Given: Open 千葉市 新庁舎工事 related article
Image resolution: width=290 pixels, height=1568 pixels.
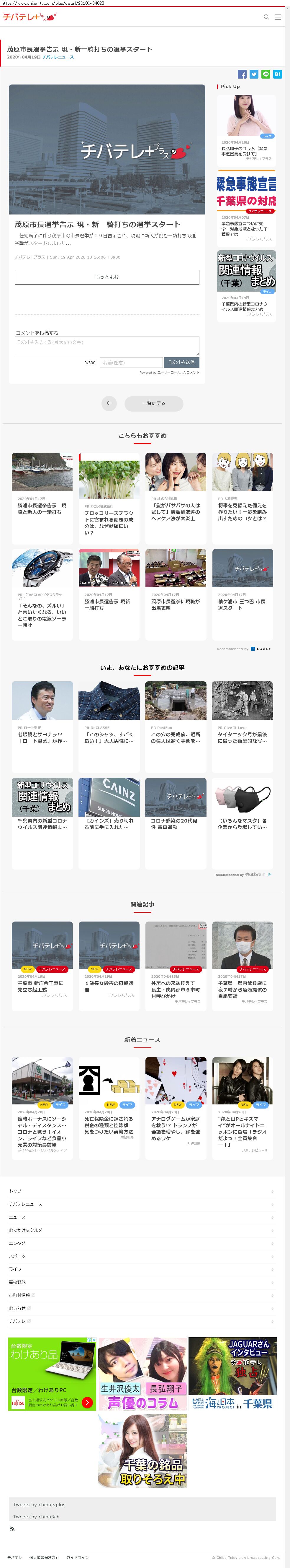Looking at the screenshot, I should (42, 959).
